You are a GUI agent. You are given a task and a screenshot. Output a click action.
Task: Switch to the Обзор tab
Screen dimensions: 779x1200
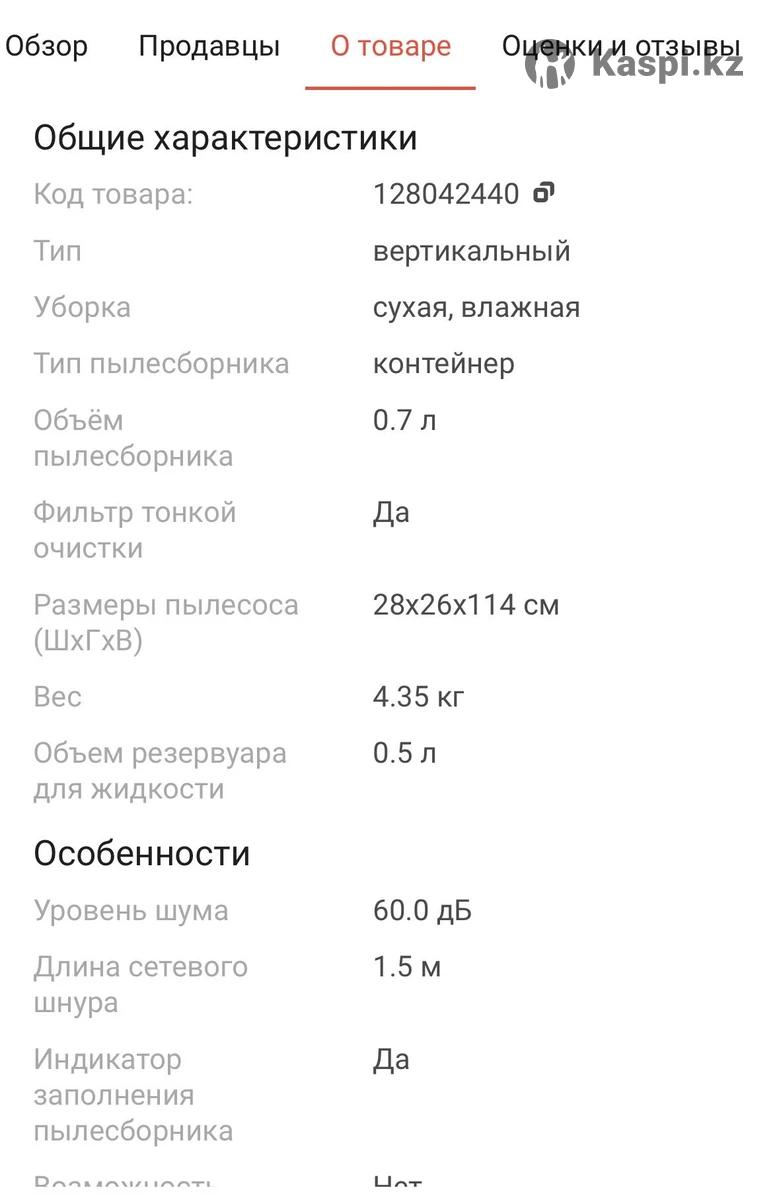point(46,46)
